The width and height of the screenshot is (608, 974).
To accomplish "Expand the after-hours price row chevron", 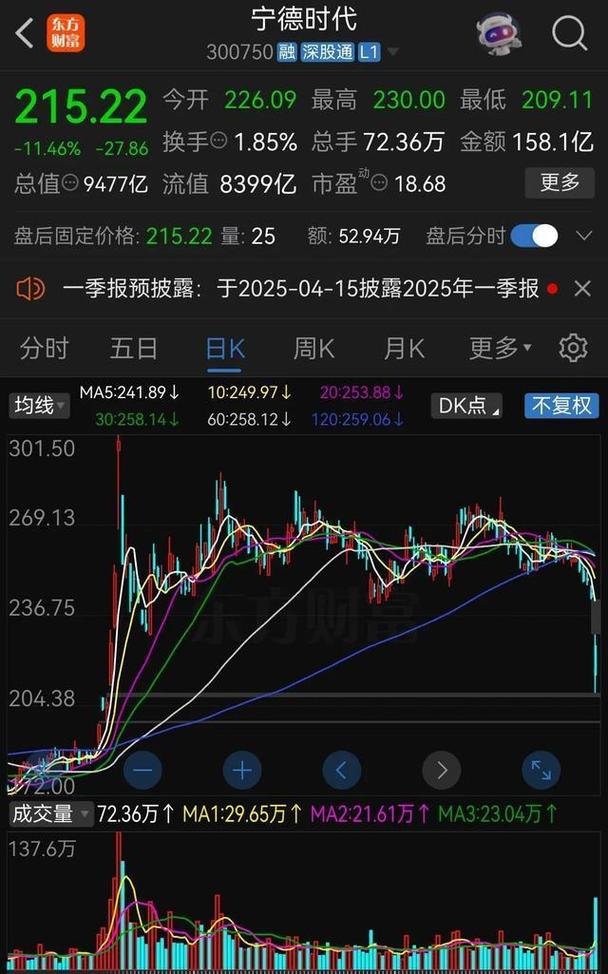I will (585, 236).
